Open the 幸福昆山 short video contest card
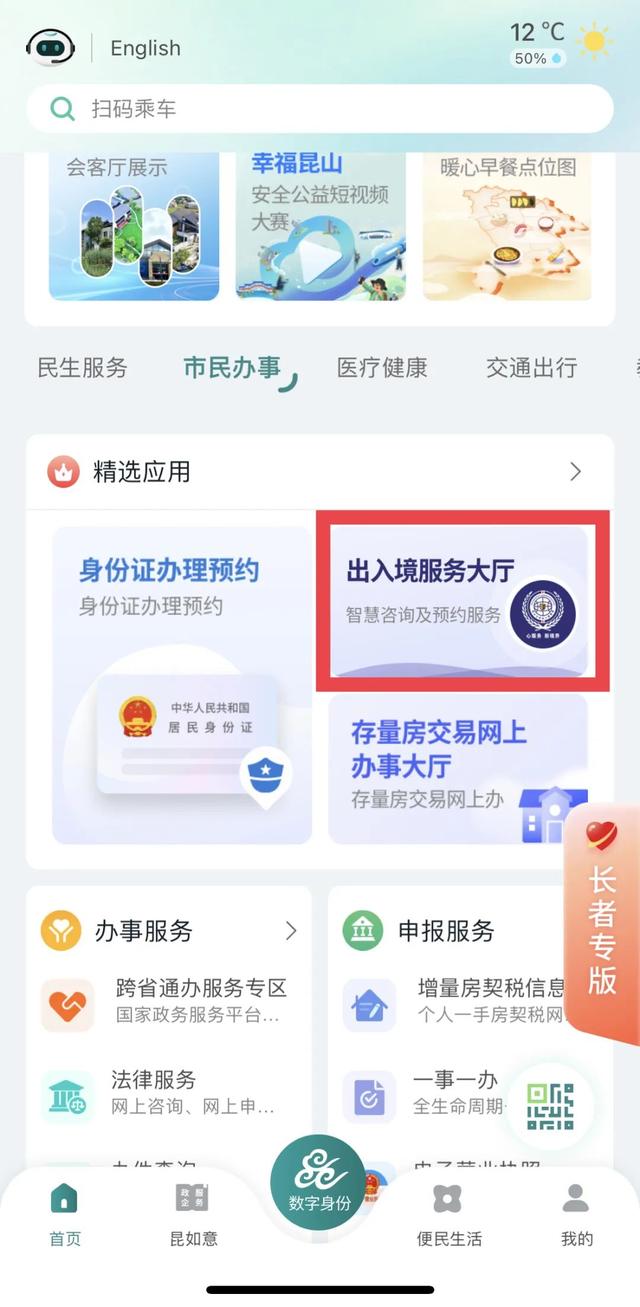This screenshot has height=1307, width=640. click(320, 225)
